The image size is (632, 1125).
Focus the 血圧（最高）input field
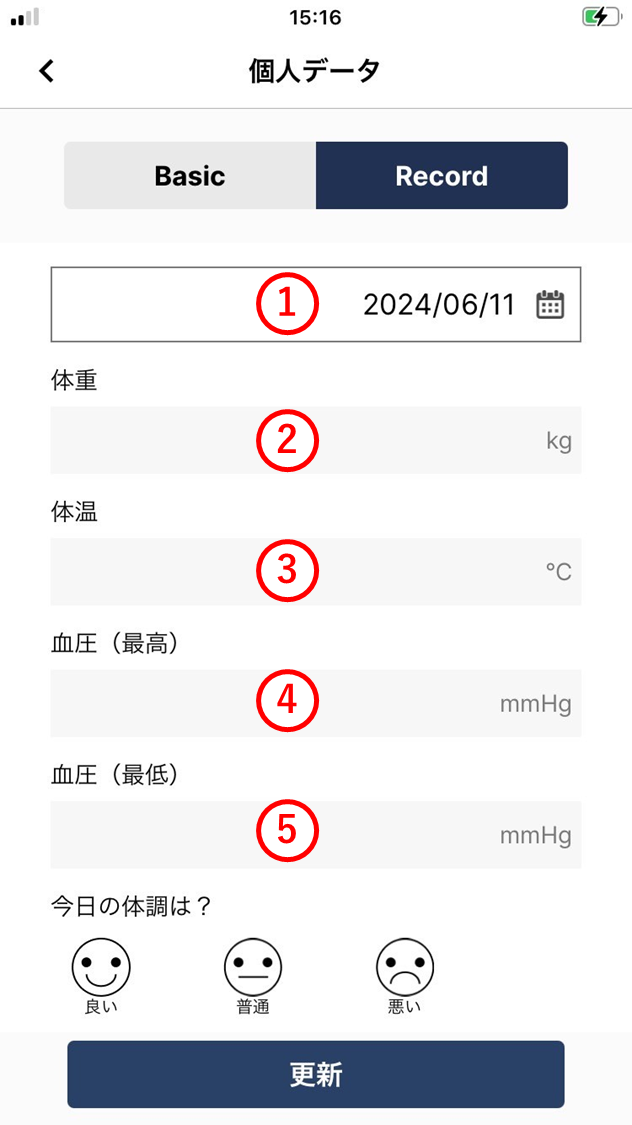coord(316,703)
